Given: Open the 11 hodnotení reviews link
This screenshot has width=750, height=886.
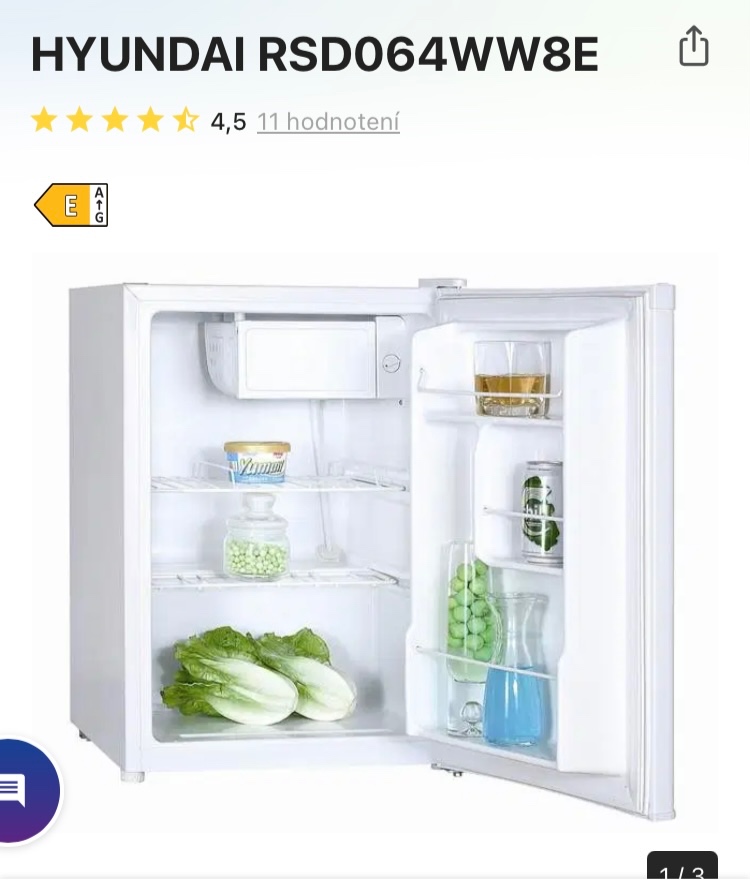Looking at the screenshot, I should [328, 122].
